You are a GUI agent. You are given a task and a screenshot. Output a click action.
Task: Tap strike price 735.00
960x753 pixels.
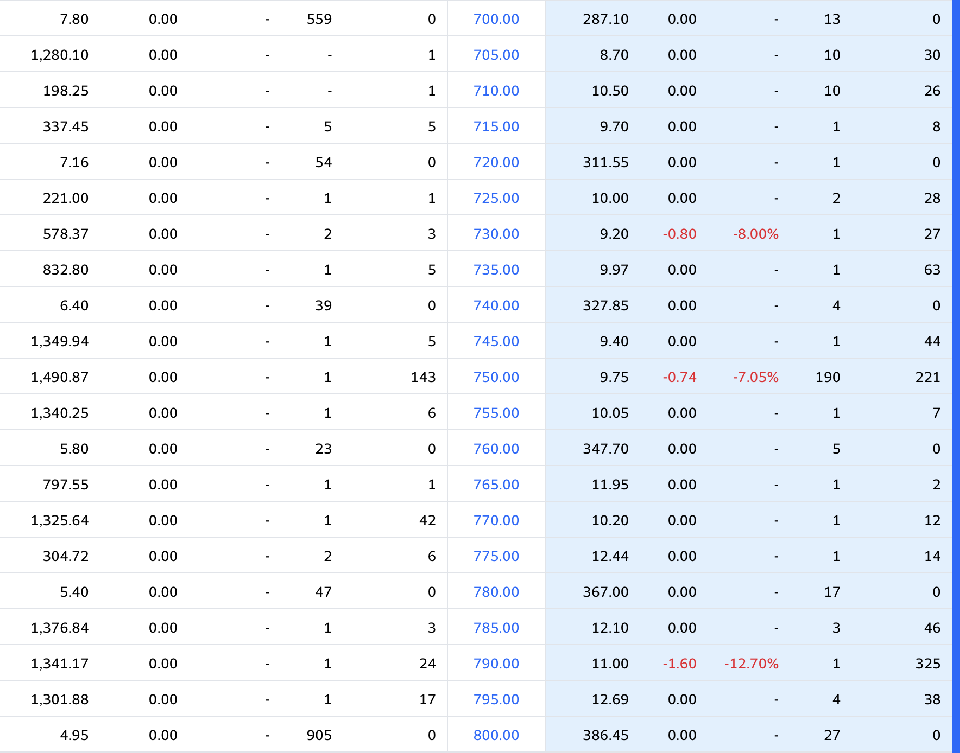(496, 270)
